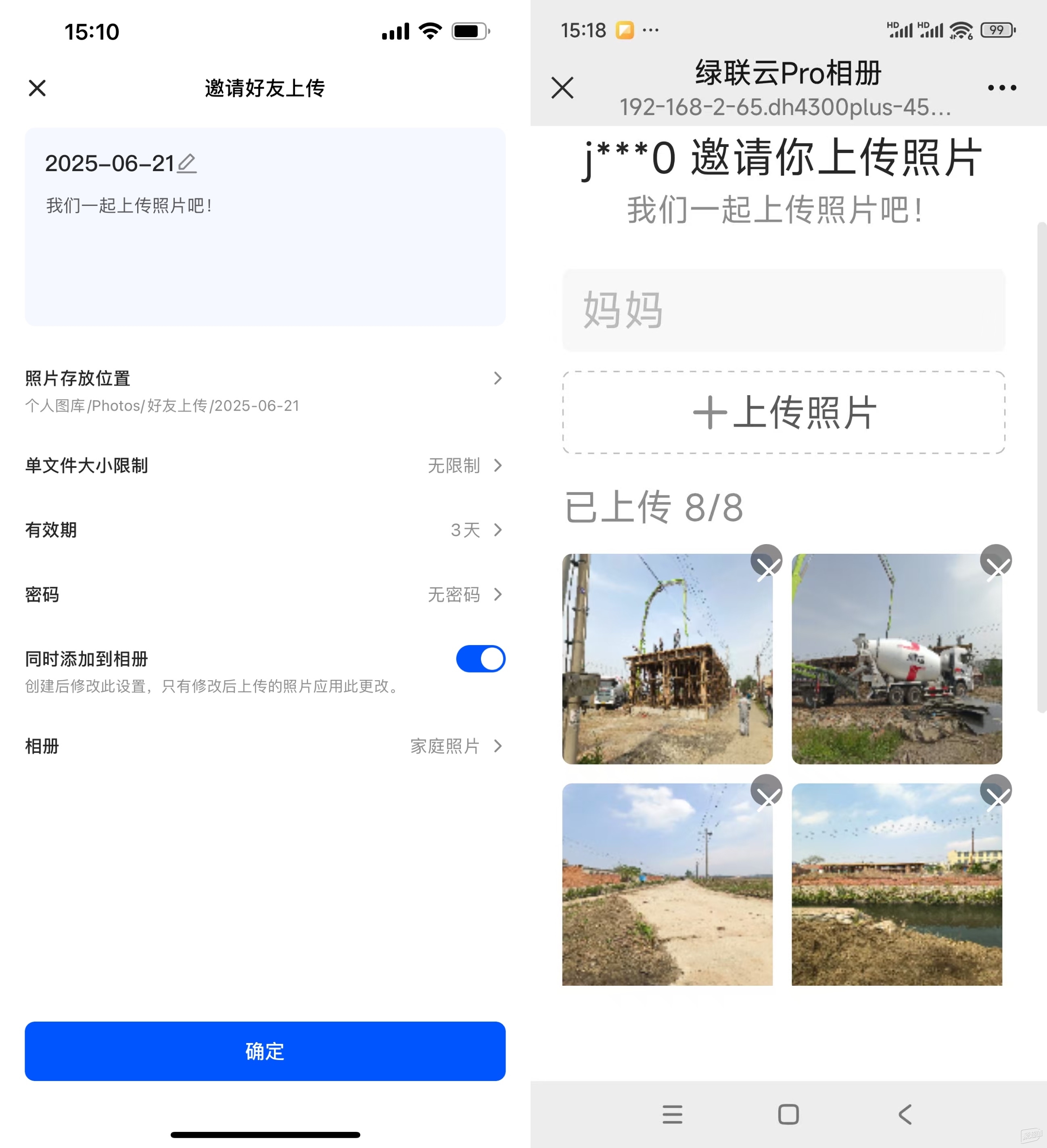
Task: Choose a different 相册 from 家庭照片
Action: [x=265, y=746]
